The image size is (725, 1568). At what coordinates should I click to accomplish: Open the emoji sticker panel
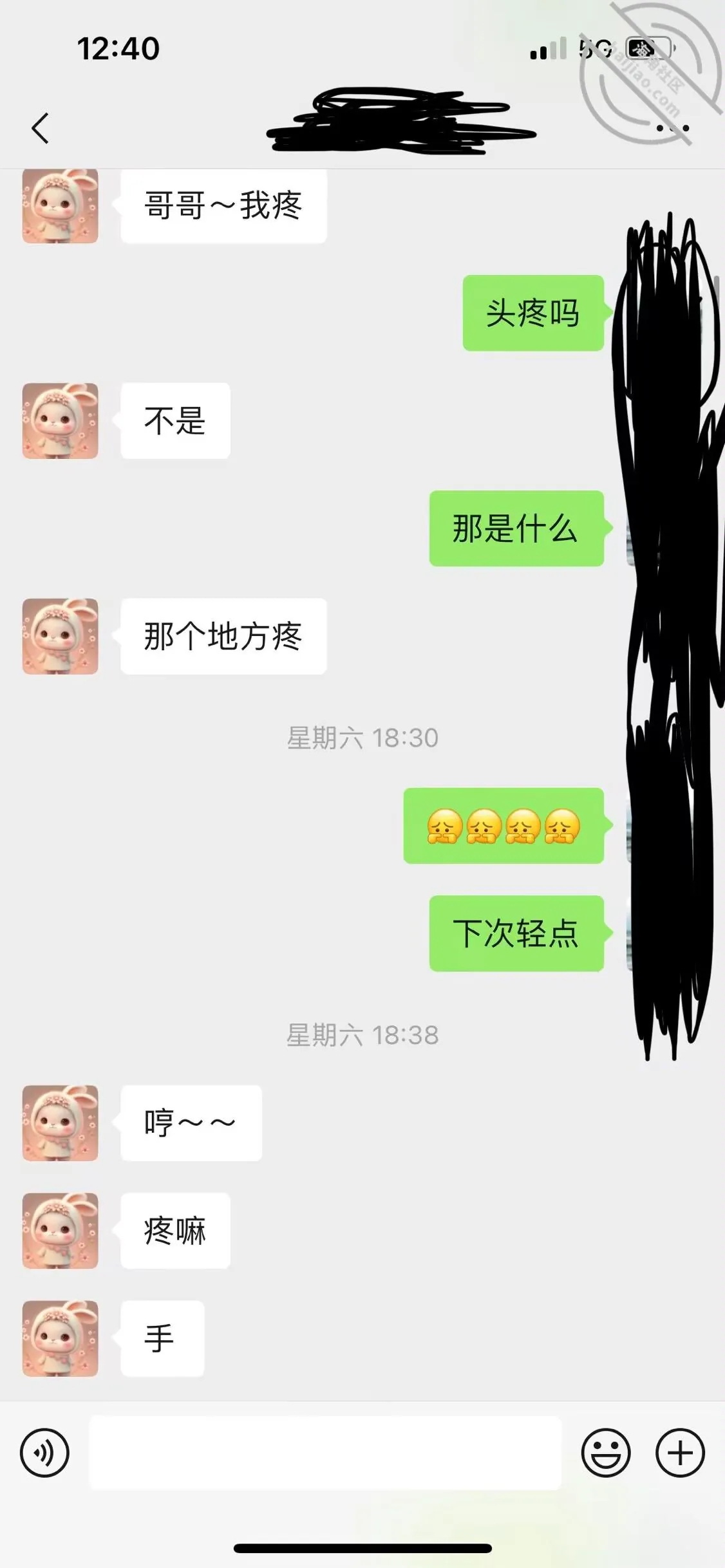606,1453
